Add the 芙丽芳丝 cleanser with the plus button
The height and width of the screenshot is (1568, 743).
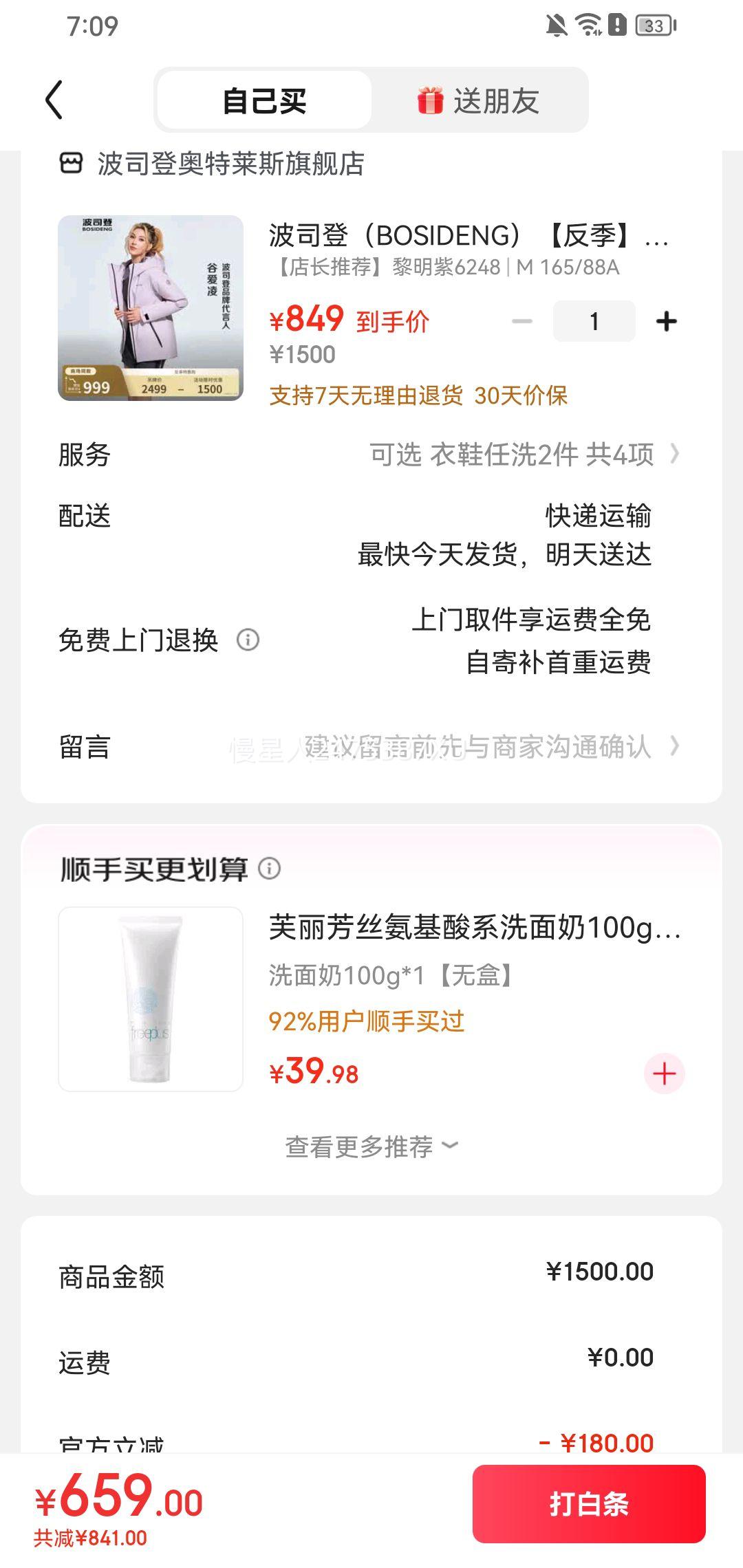click(664, 1074)
